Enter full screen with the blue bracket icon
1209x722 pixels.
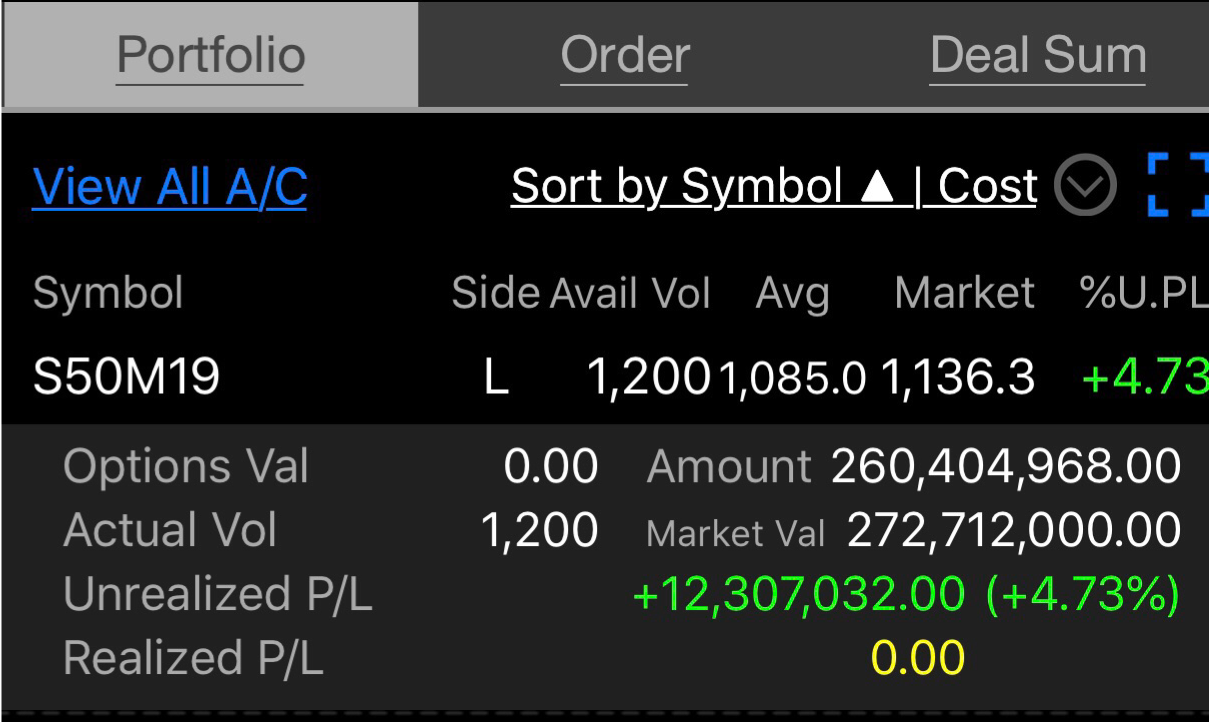pos(1177,186)
